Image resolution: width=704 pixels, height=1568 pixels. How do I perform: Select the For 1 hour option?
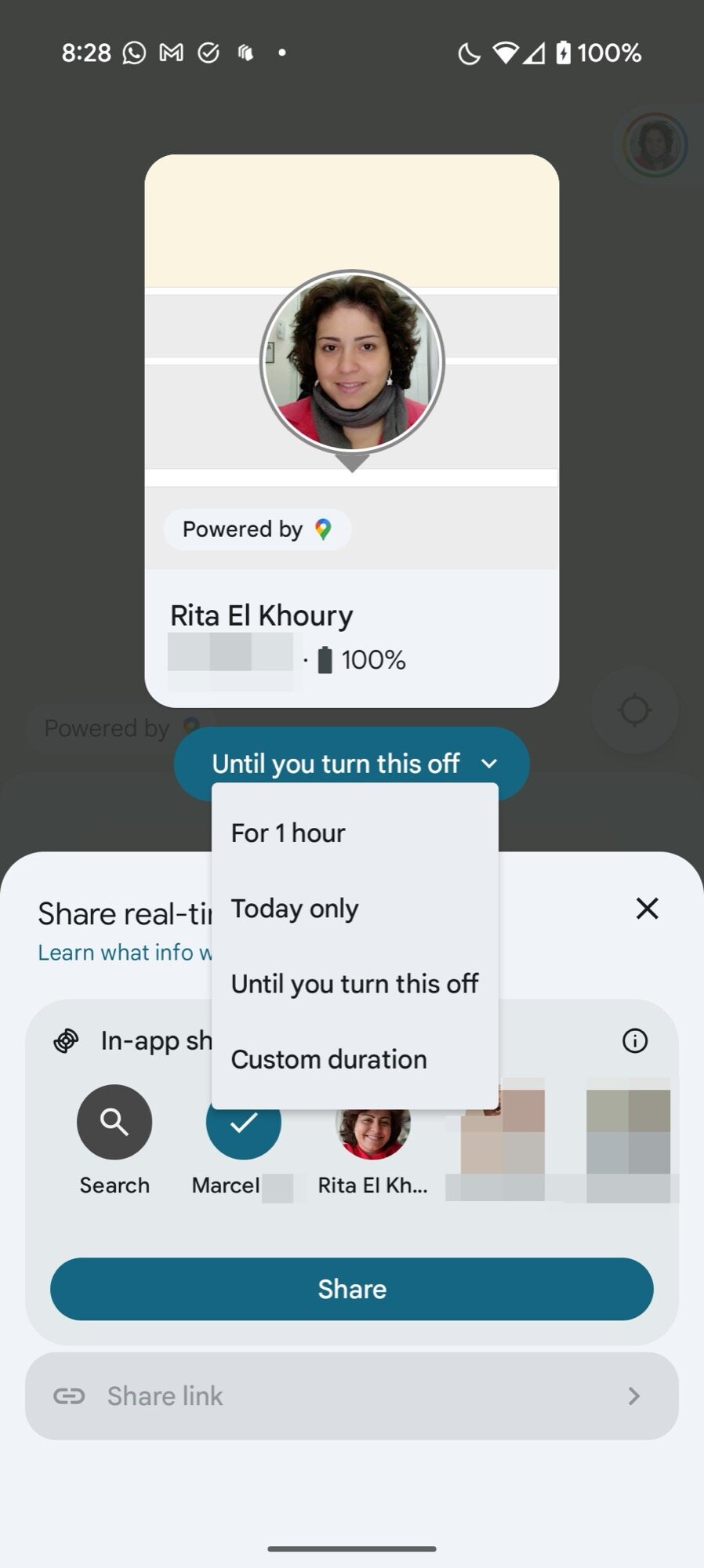tap(288, 833)
